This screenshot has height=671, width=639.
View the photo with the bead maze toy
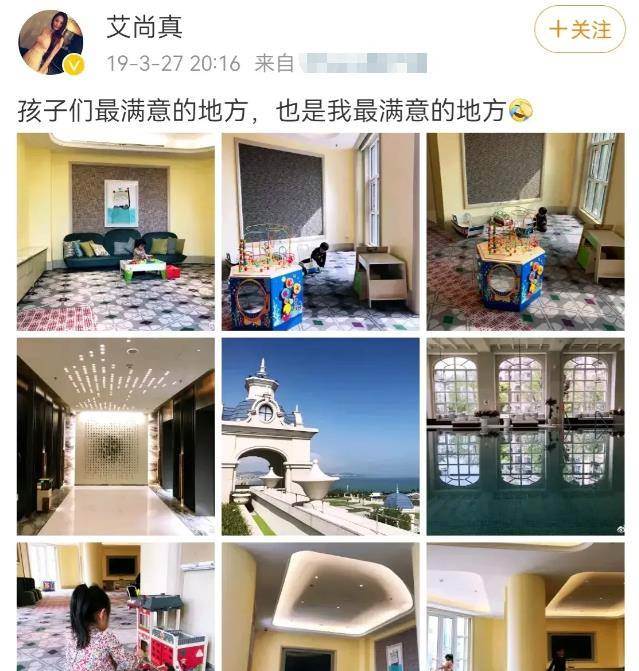click(x=320, y=232)
